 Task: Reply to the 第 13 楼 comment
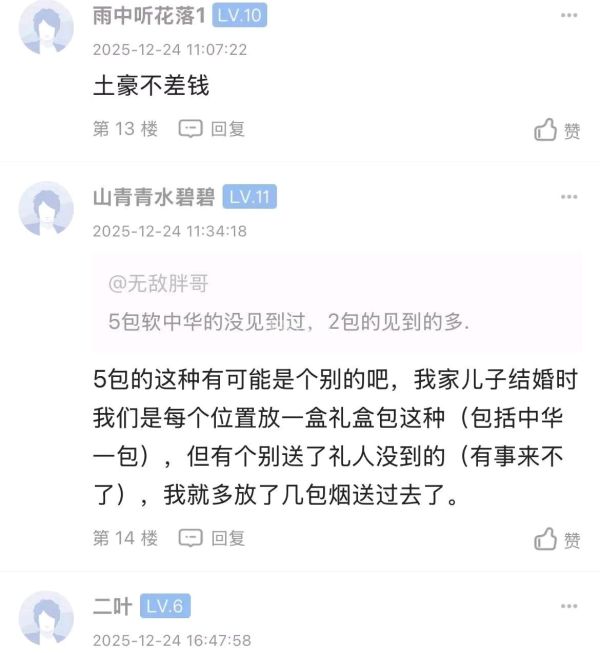pyautogui.click(x=212, y=129)
